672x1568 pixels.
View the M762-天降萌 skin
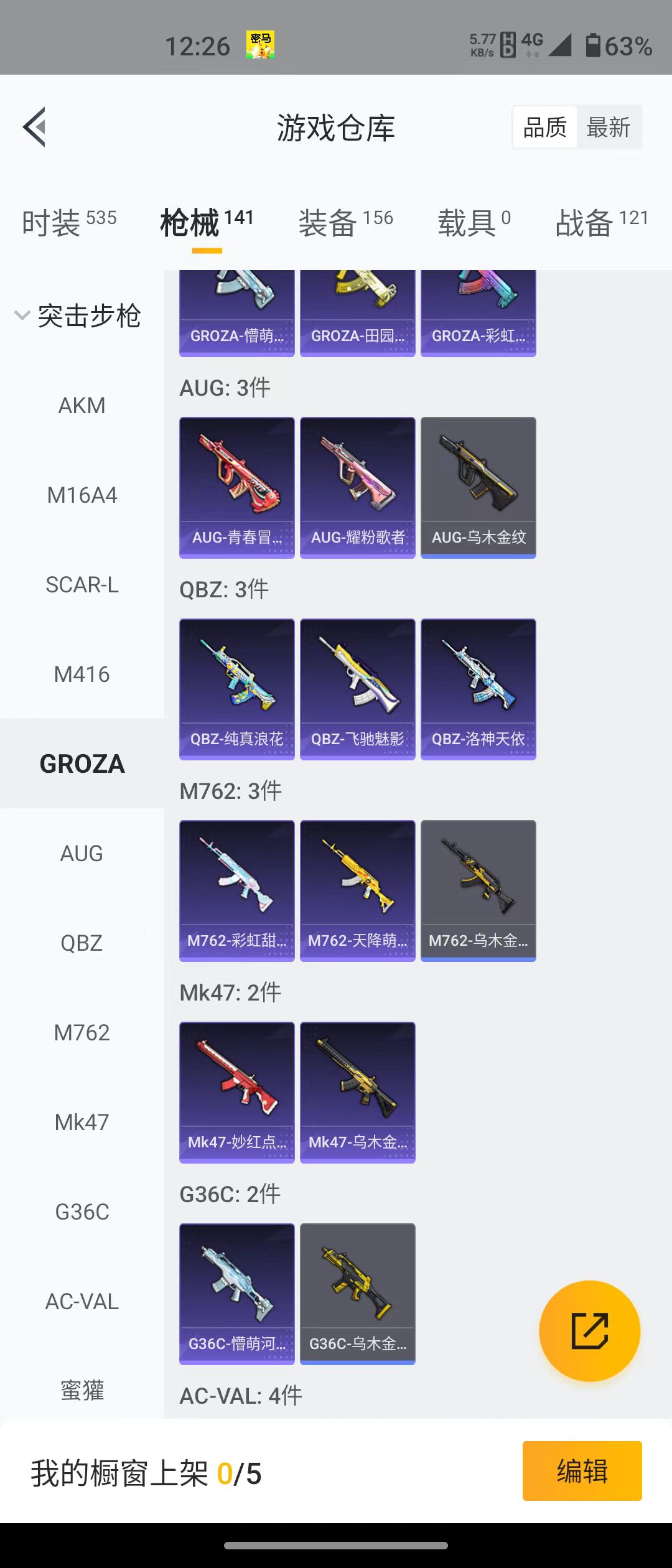(357, 890)
